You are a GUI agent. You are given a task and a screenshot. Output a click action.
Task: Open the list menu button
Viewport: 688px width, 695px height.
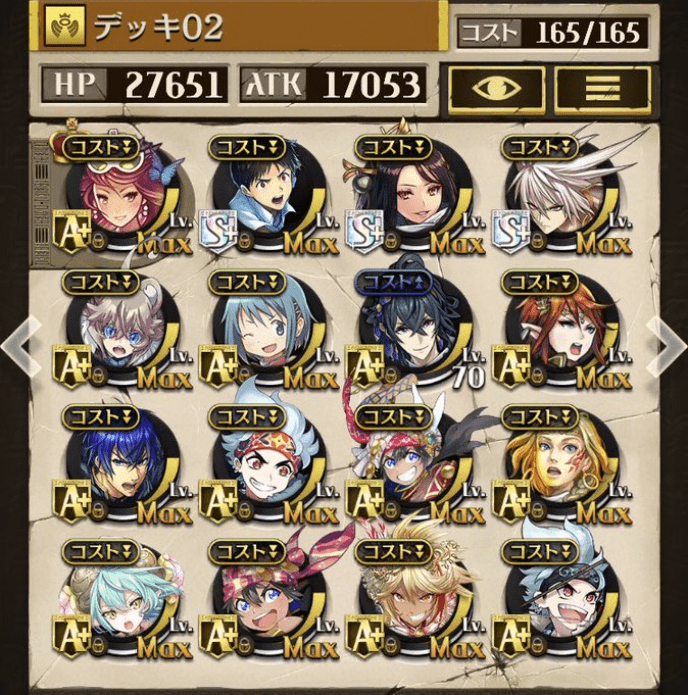click(602, 86)
